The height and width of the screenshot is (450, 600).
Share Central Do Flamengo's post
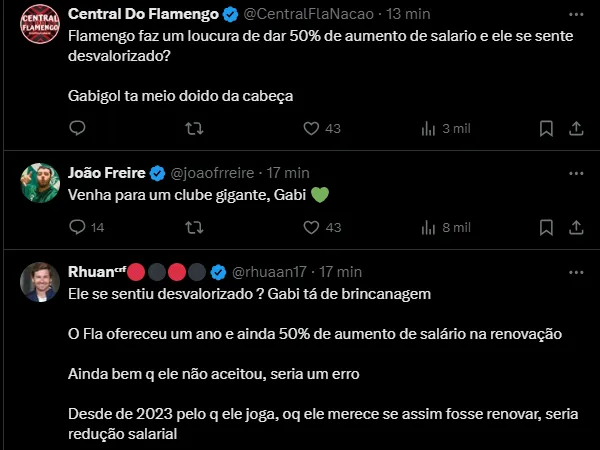576,128
